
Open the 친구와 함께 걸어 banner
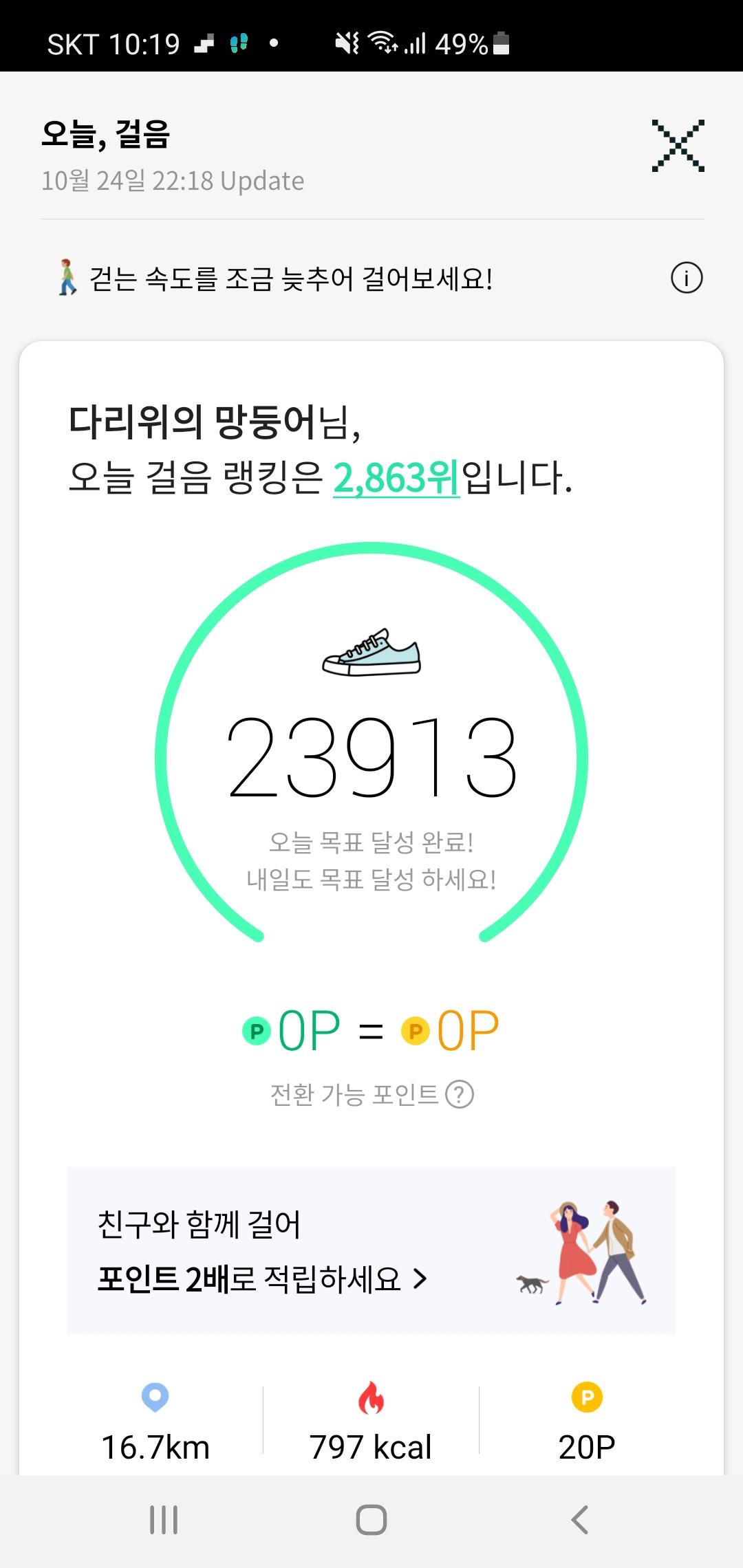click(371, 1251)
